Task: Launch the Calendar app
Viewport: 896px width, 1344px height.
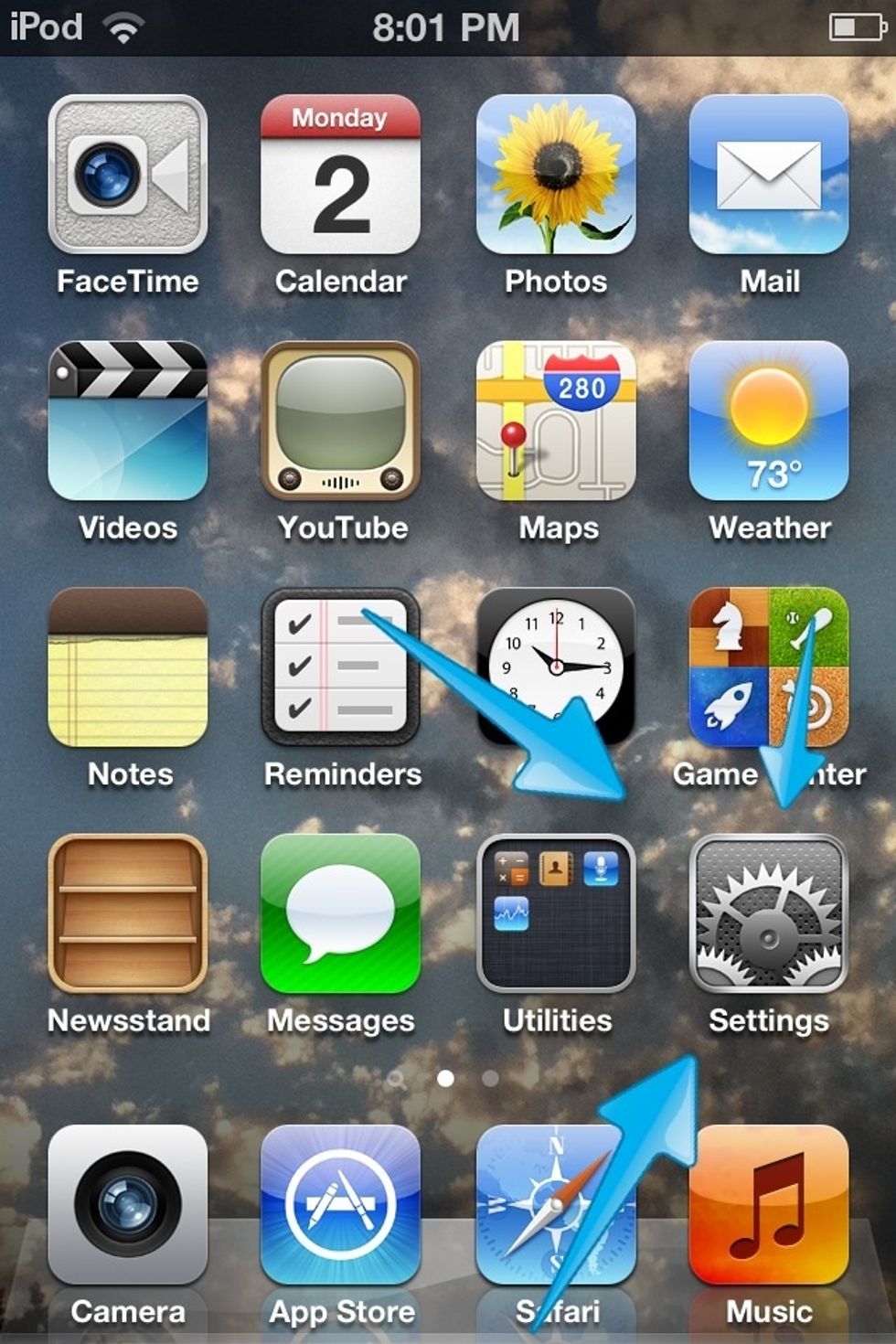Action: click(341, 175)
